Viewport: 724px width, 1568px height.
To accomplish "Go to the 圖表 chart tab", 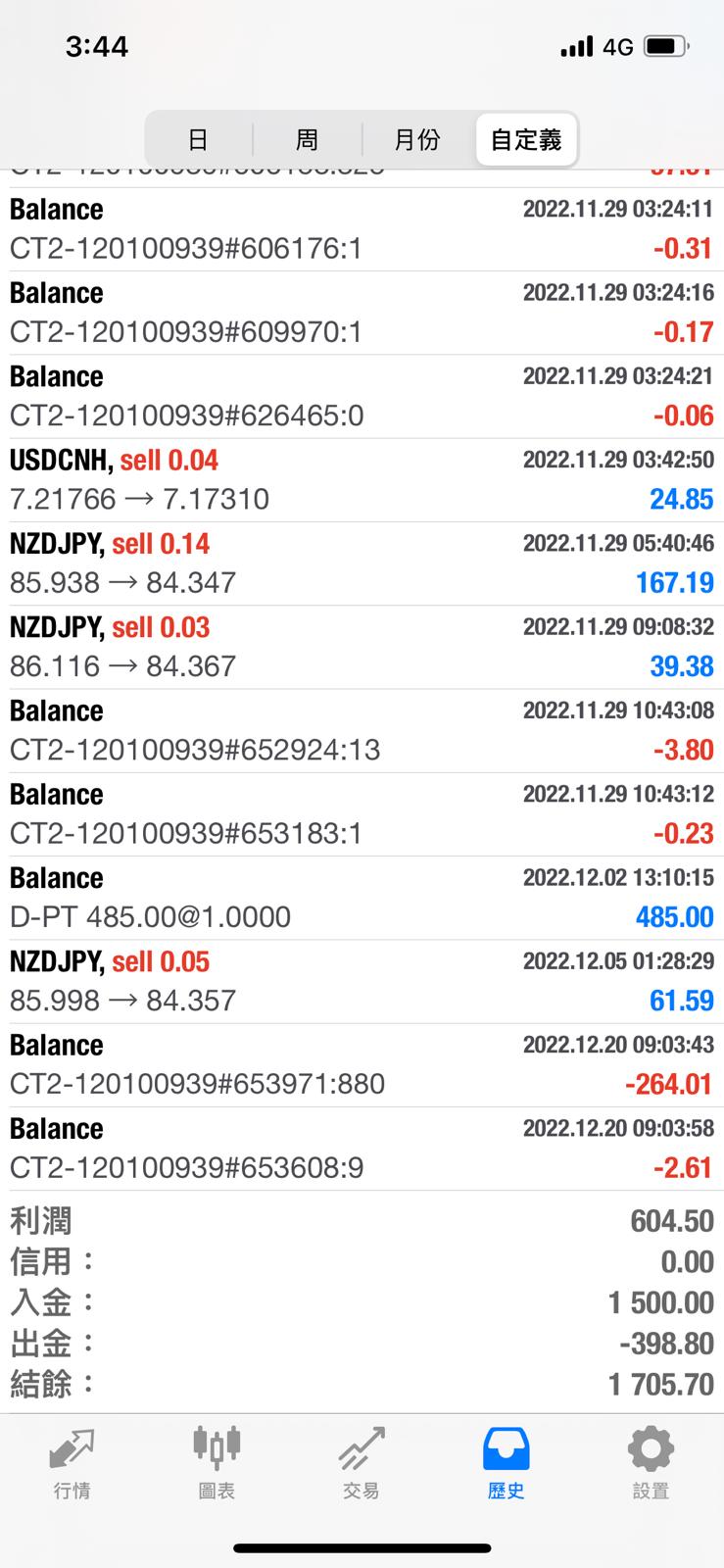I will click(217, 1463).
